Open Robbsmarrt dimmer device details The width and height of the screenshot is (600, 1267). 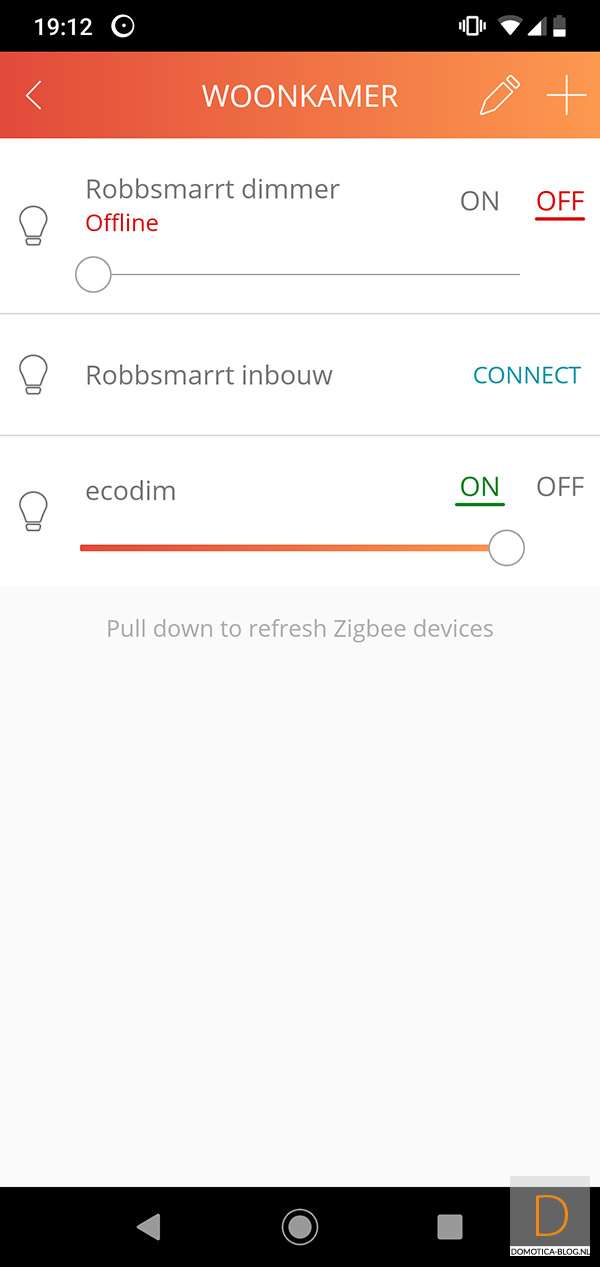tap(212, 189)
